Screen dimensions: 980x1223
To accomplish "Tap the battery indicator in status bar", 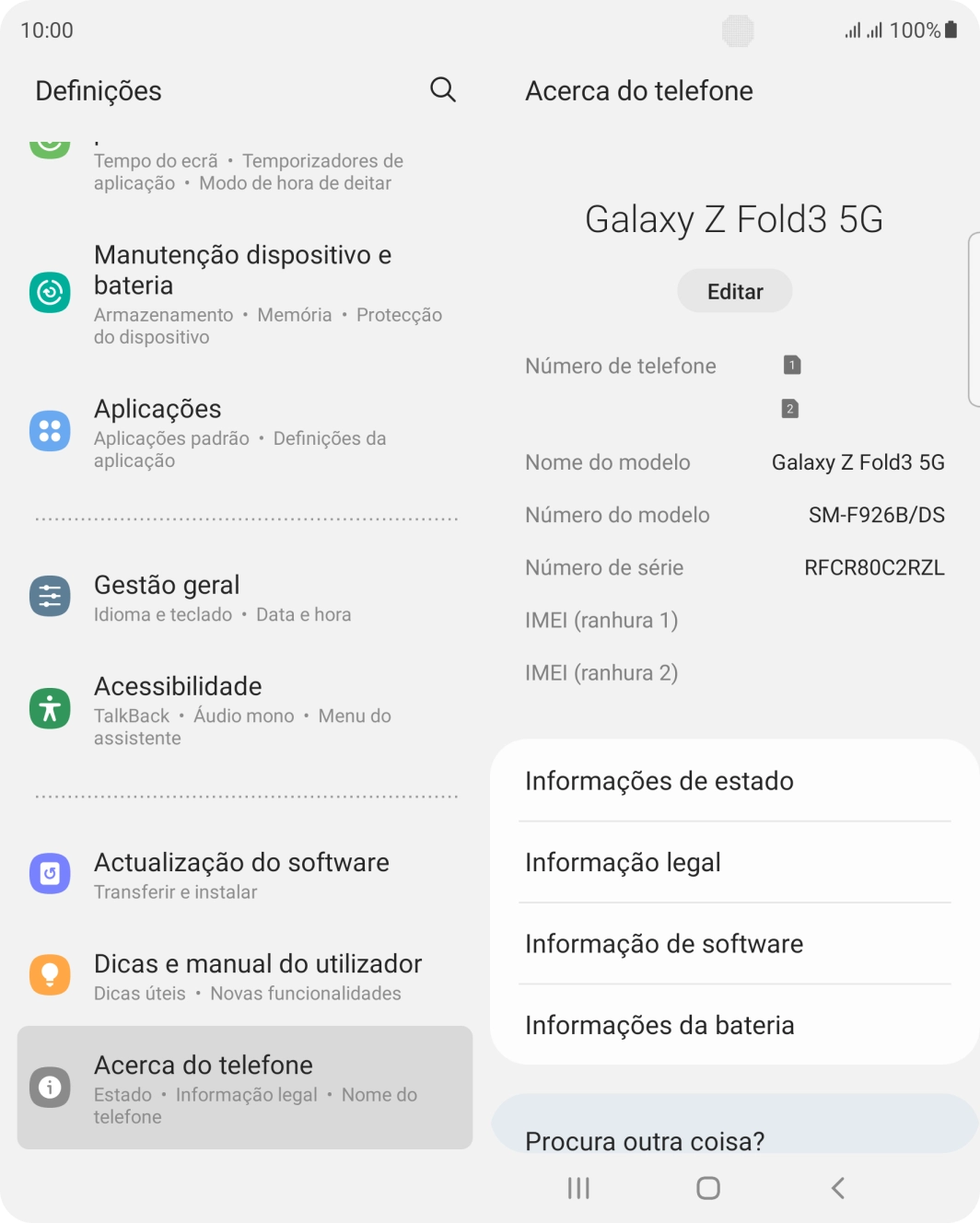I will (x=950, y=29).
